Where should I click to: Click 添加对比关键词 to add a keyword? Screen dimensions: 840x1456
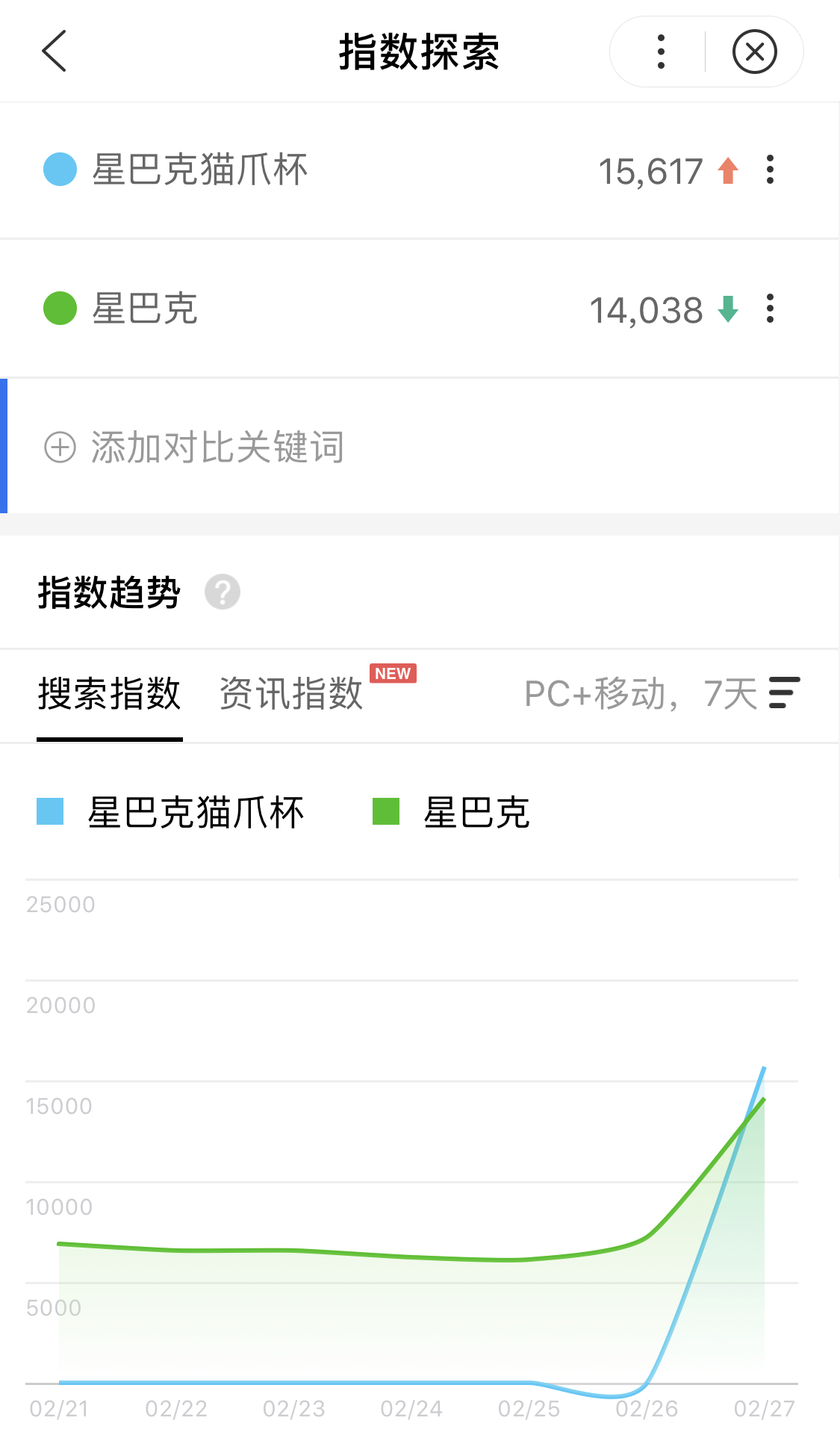217,448
